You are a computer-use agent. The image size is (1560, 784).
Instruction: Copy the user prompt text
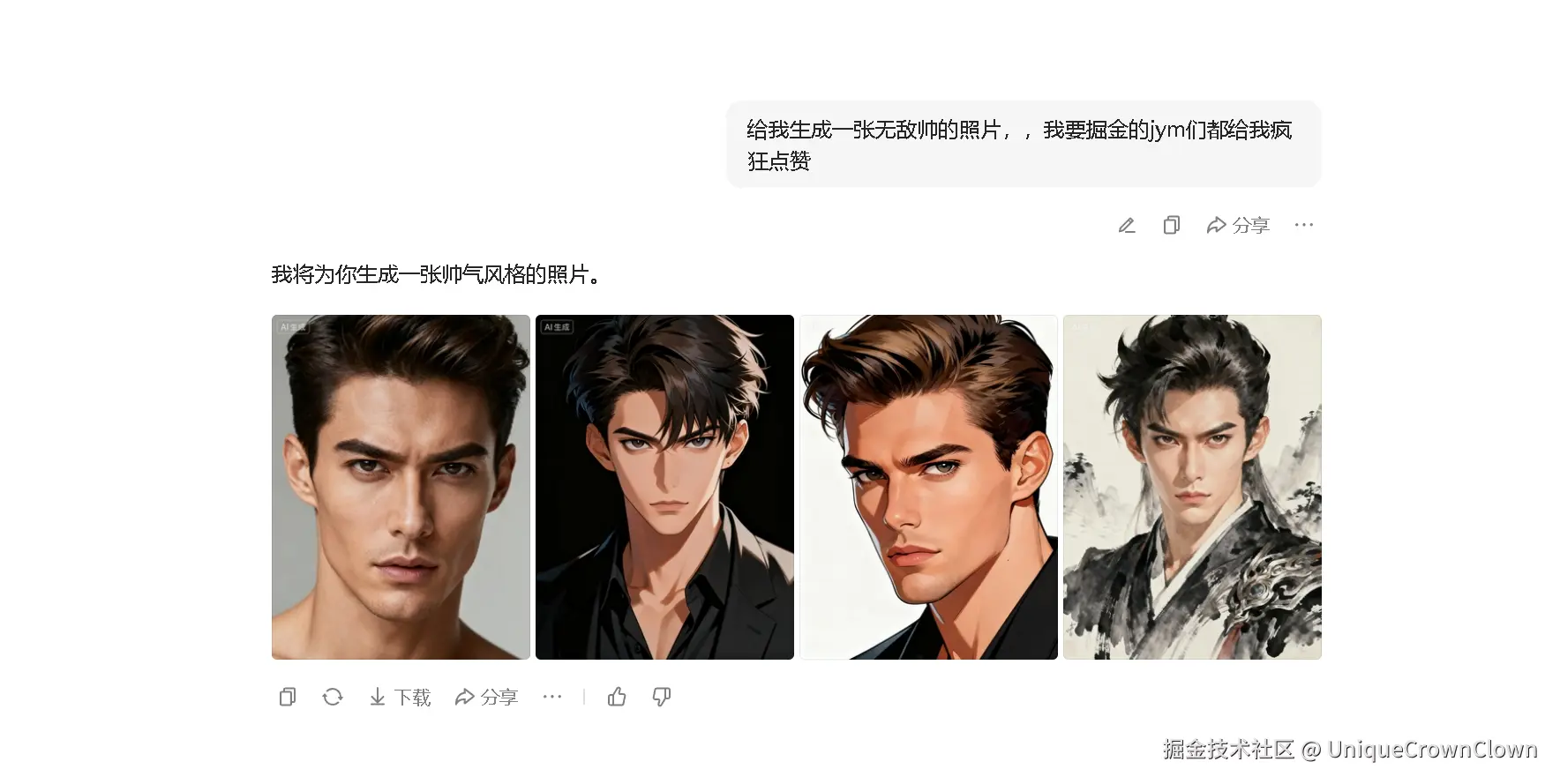click(x=1171, y=226)
